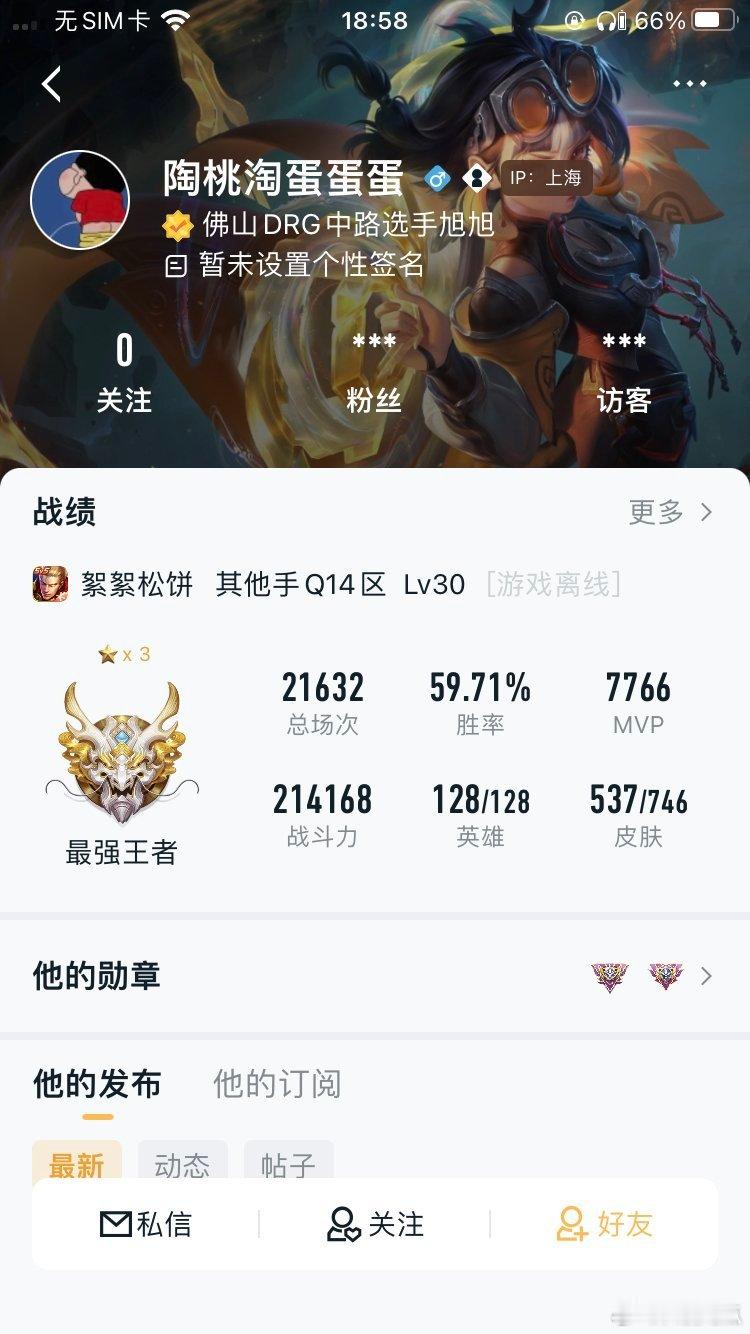The image size is (750, 1334).
Task: Switch to the 他的订阅 tab
Action: point(277,1084)
